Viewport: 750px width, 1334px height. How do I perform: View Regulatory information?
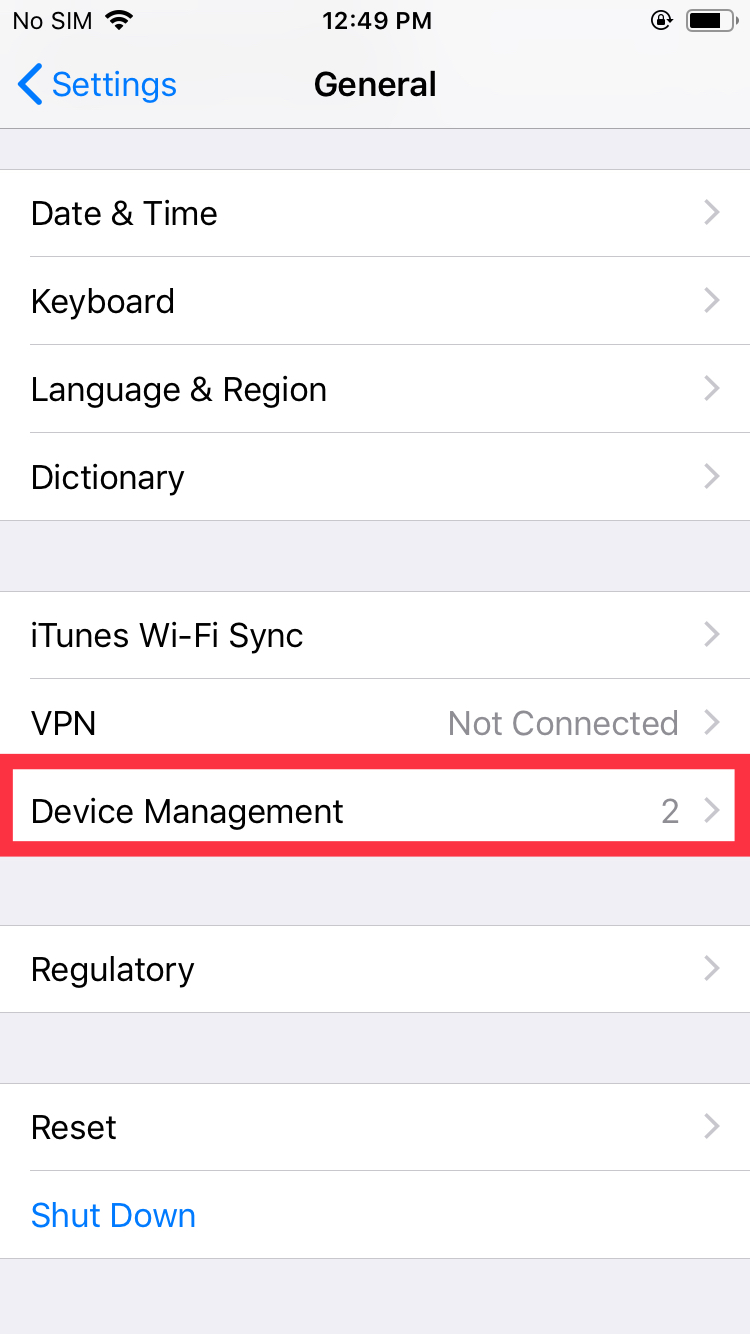[x=375, y=969]
